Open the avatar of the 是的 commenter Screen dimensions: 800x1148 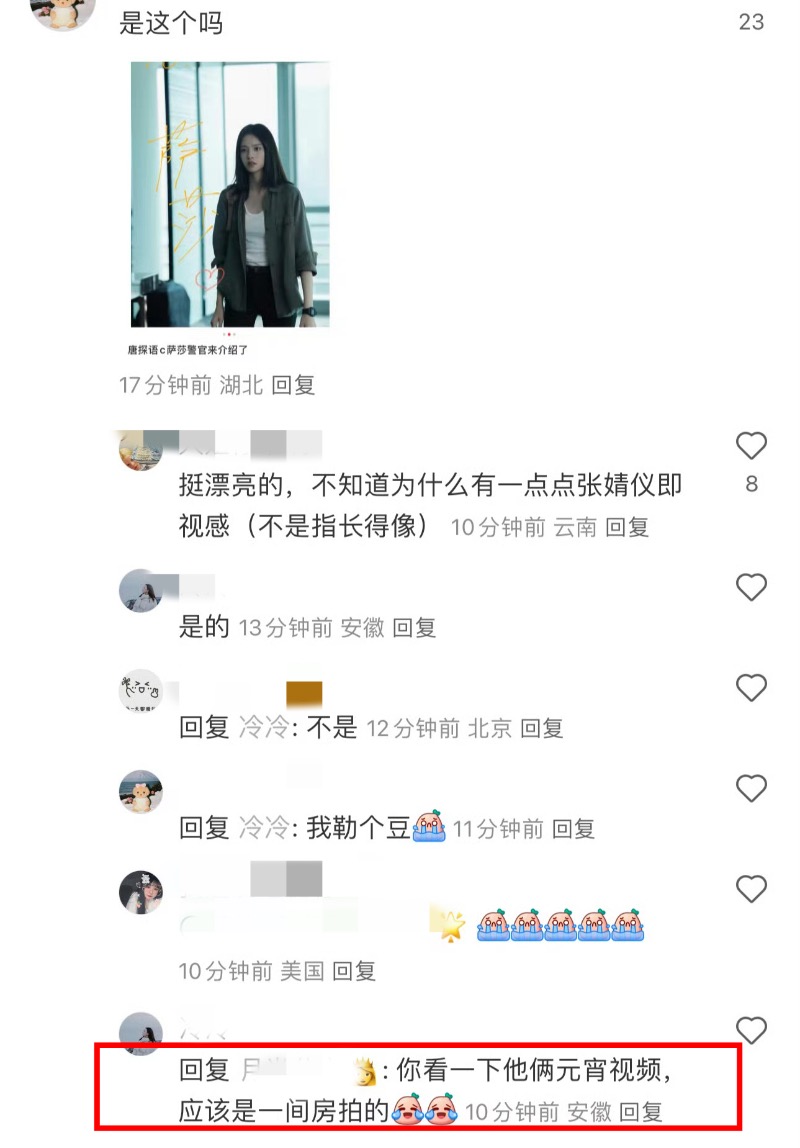(x=141, y=591)
